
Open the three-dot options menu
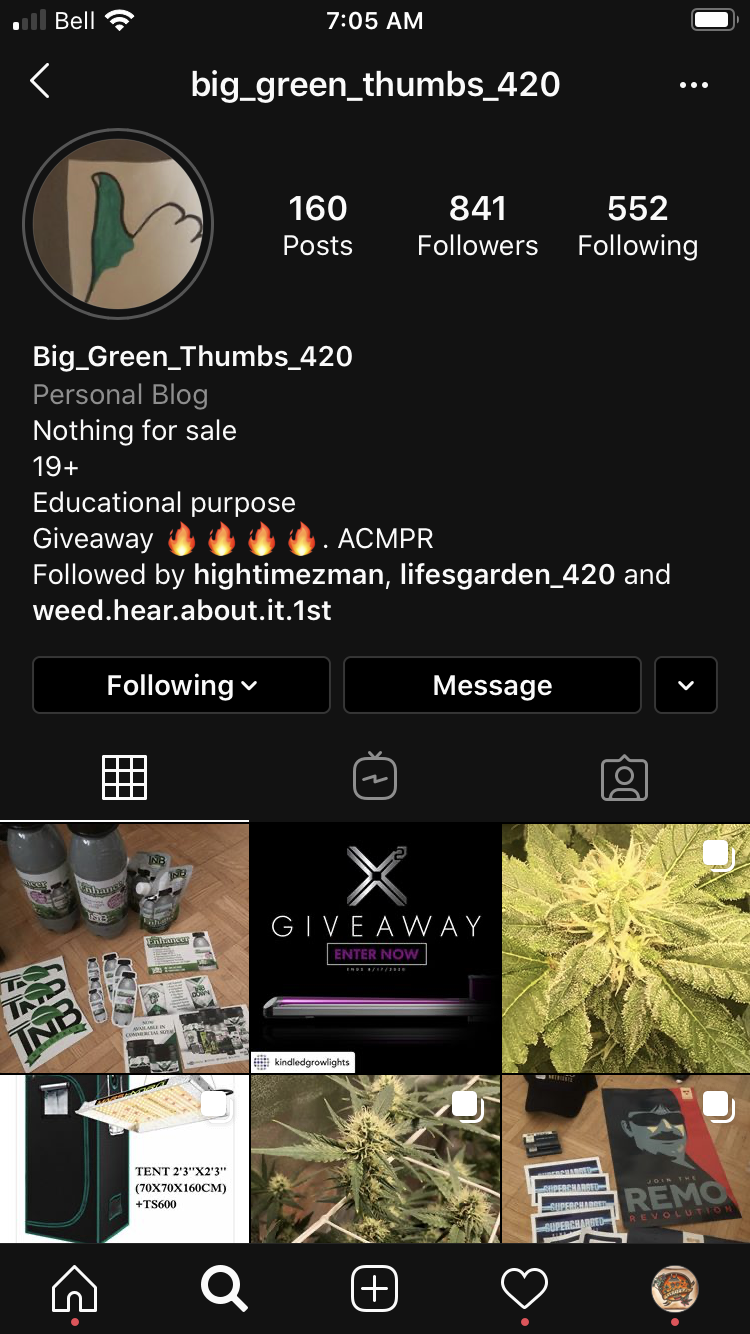(693, 85)
